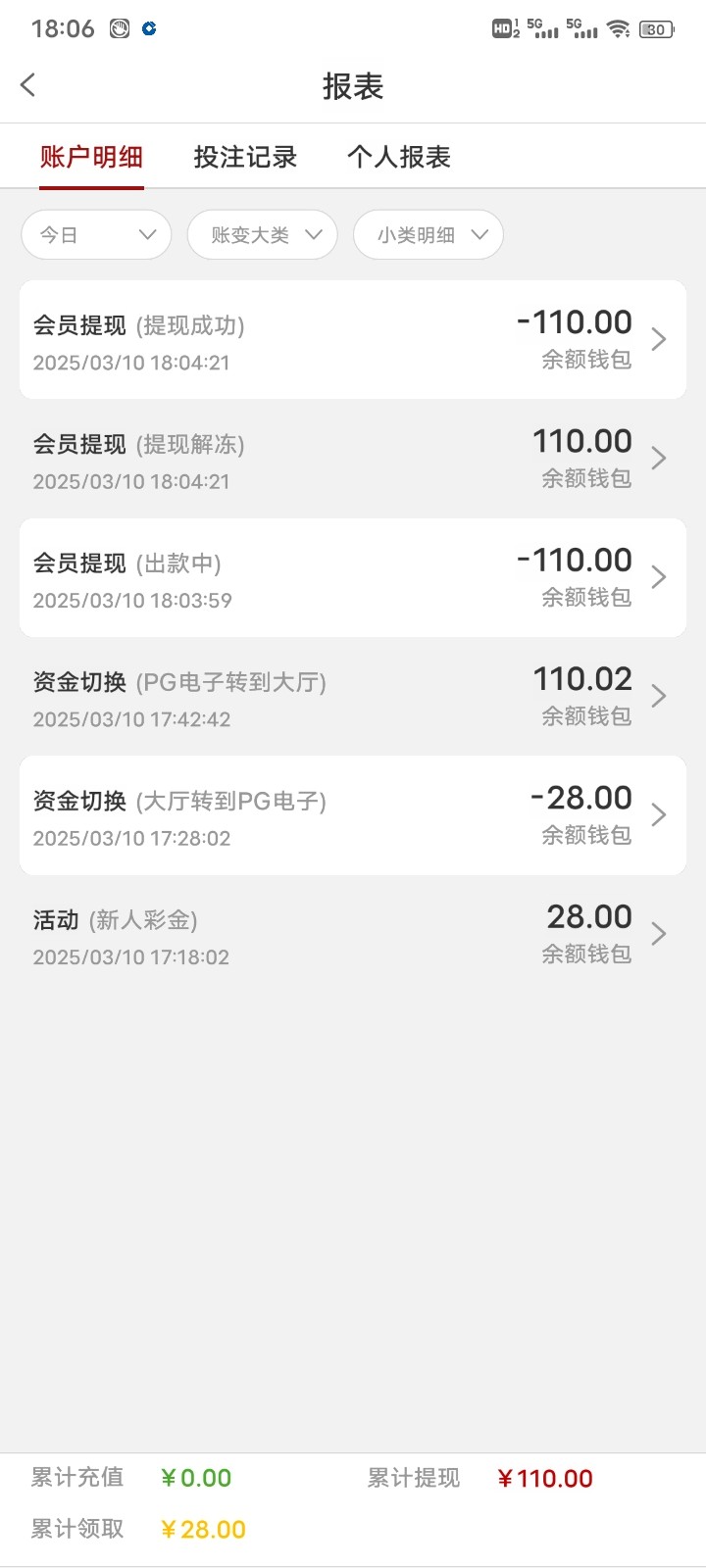Expand the 今日 date dropdown
Image resolution: width=706 pixels, height=1568 pixels.
tap(96, 235)
